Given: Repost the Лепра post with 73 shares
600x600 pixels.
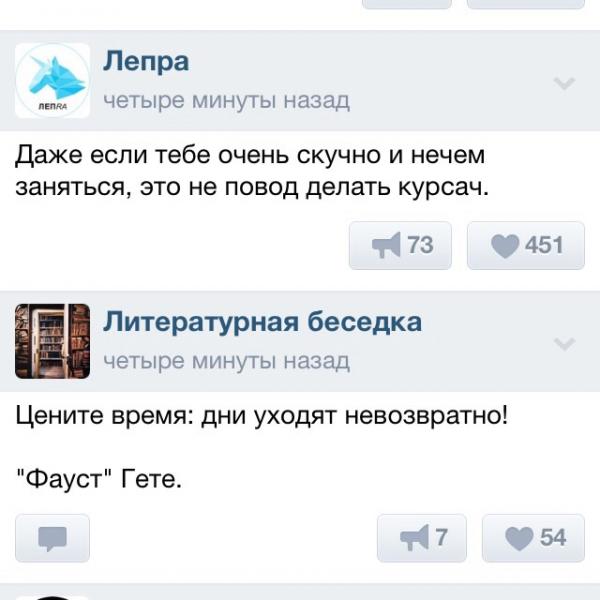Looking at the screenshot, I should (x=401, y=245).
